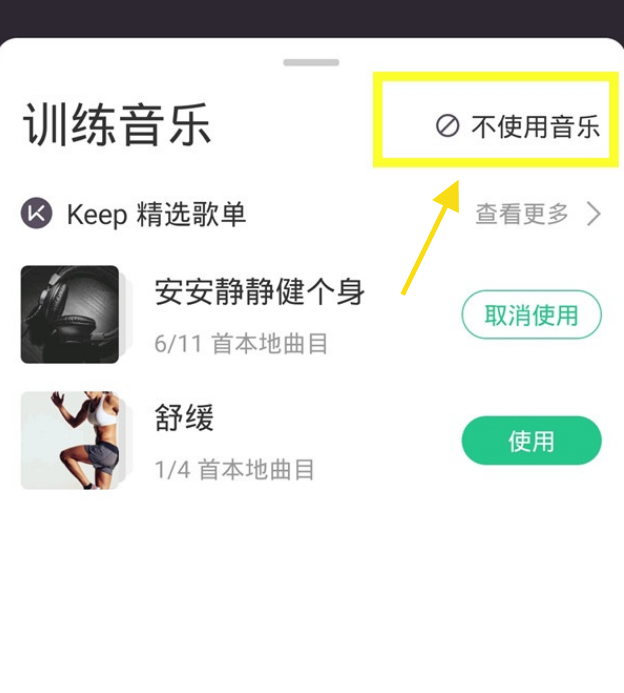Screen dimensions: 624x693
Task: Tap 使用 for the 舒缓 playlist
Action: [531, 441]
